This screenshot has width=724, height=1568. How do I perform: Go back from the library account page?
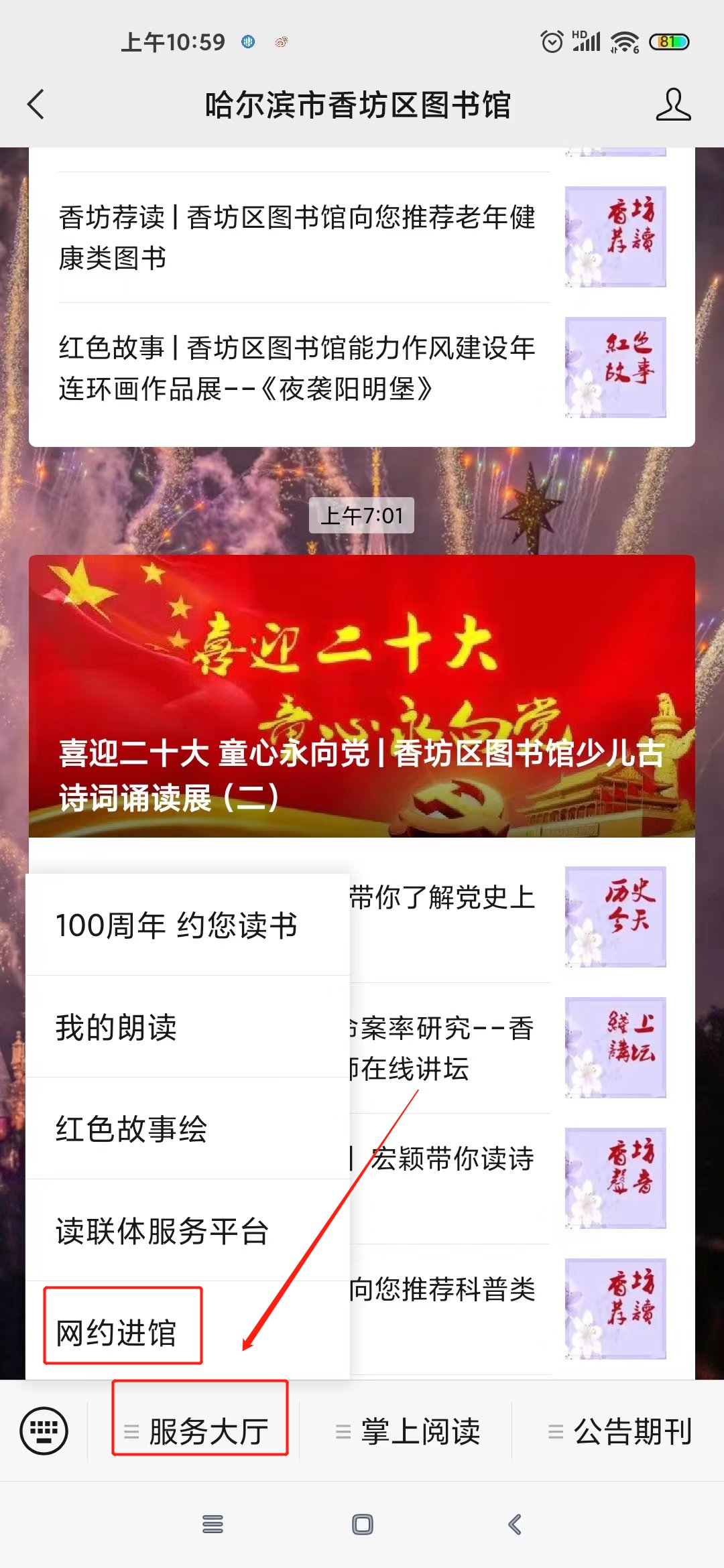coord(36,105)
